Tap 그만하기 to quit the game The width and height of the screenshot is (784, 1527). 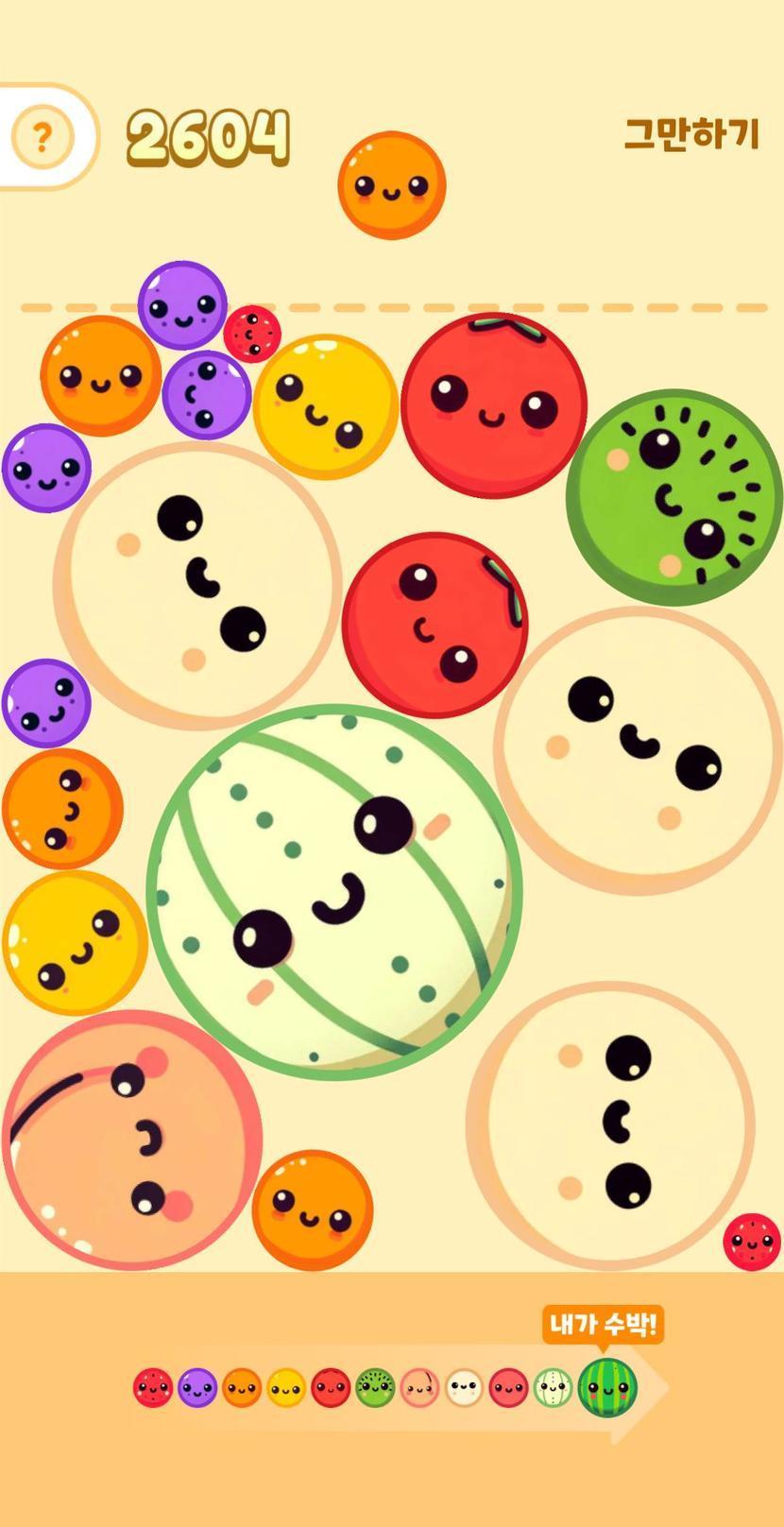[691, 134]
